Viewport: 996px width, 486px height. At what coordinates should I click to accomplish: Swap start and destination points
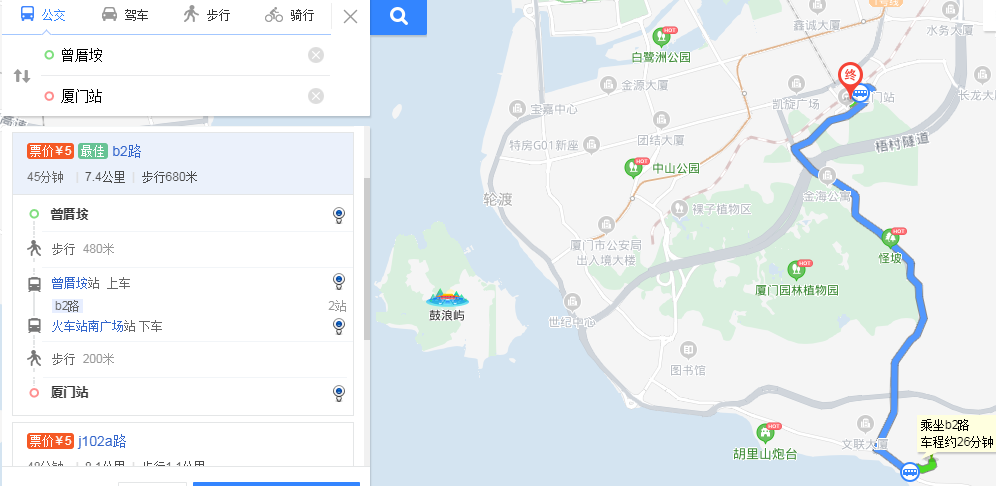point(22,76)
